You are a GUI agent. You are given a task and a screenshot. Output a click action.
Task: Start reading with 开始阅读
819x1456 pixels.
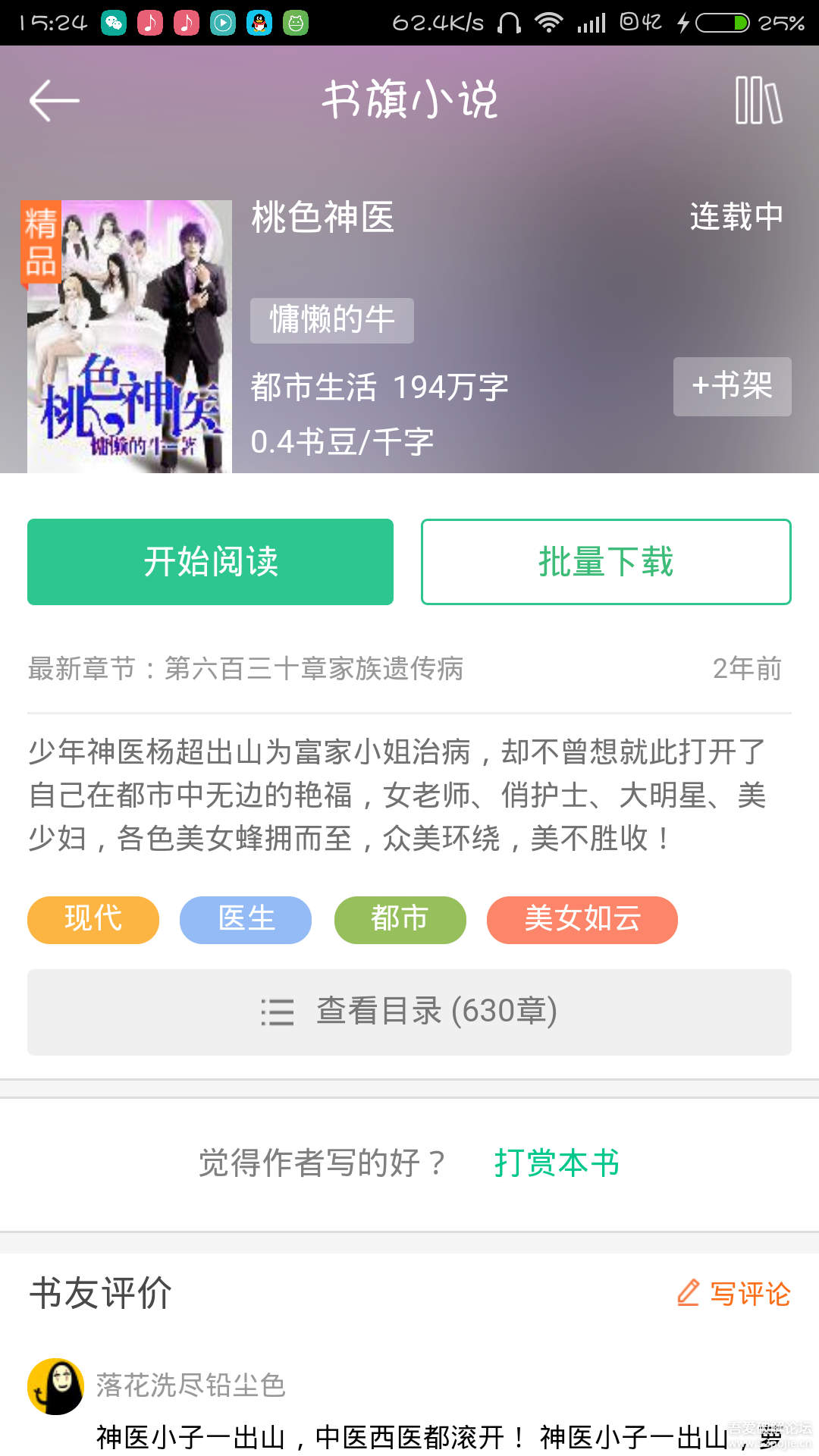tap(210, 562)
